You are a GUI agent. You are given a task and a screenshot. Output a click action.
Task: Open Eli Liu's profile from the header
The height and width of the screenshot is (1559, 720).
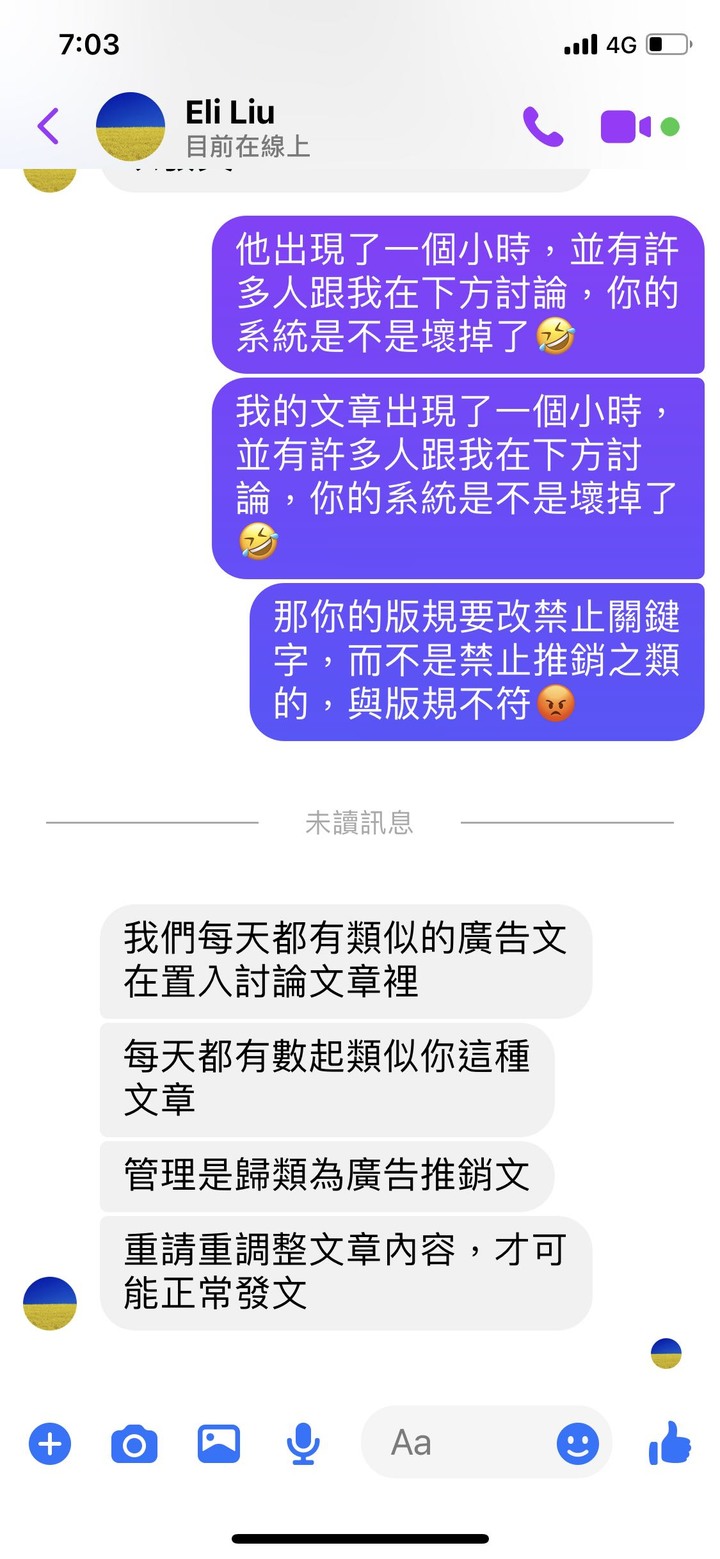230,126
